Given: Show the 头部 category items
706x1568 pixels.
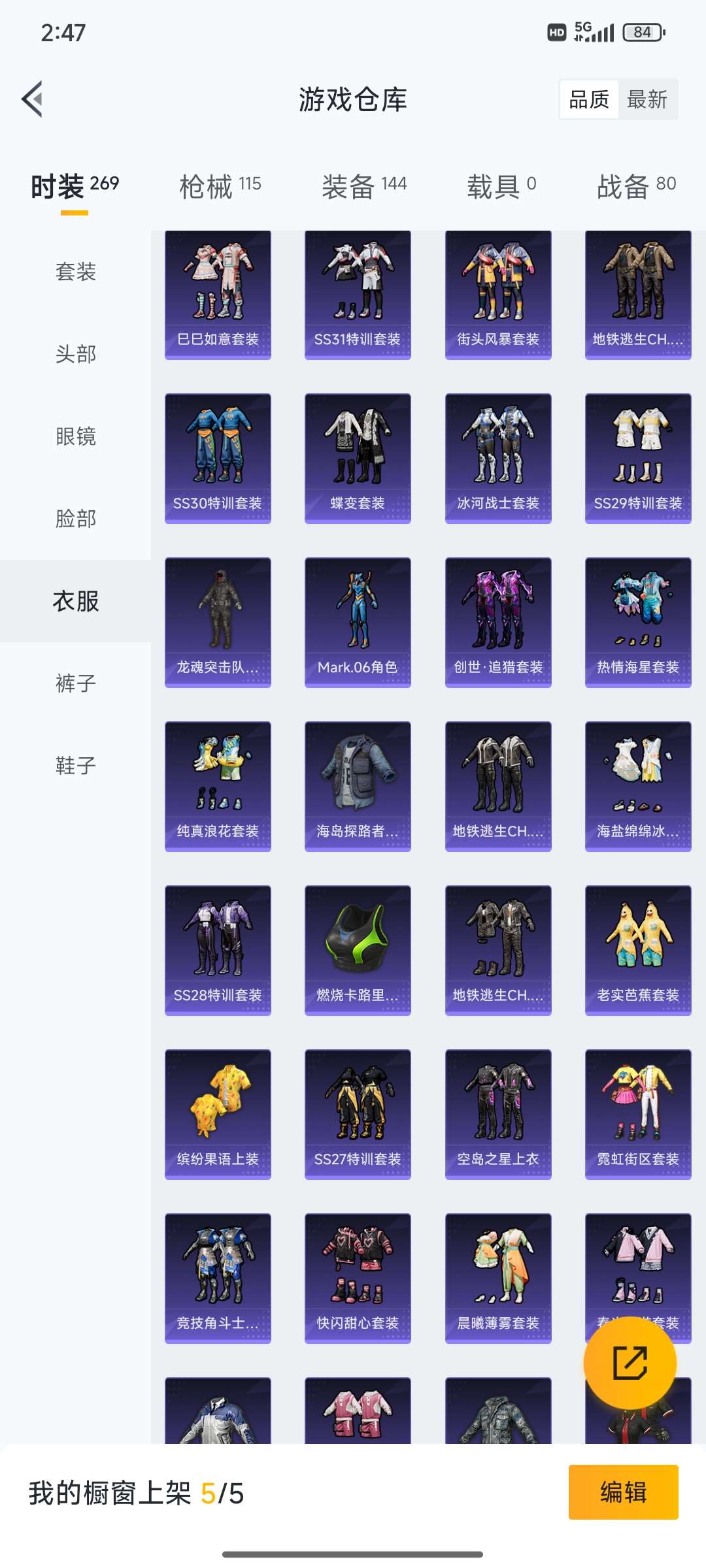Looking at the screenshot, I should pyautogui.click(x=75, y=354).
